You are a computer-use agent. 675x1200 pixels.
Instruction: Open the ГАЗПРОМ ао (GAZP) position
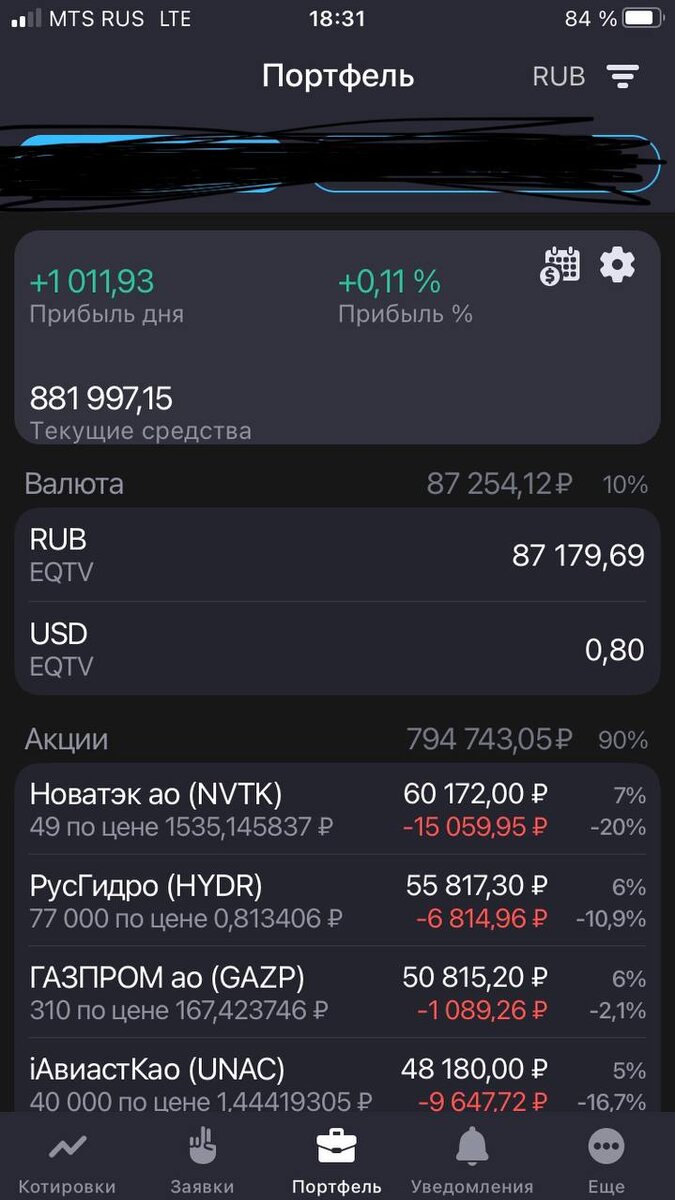click(x=337, y=993)
